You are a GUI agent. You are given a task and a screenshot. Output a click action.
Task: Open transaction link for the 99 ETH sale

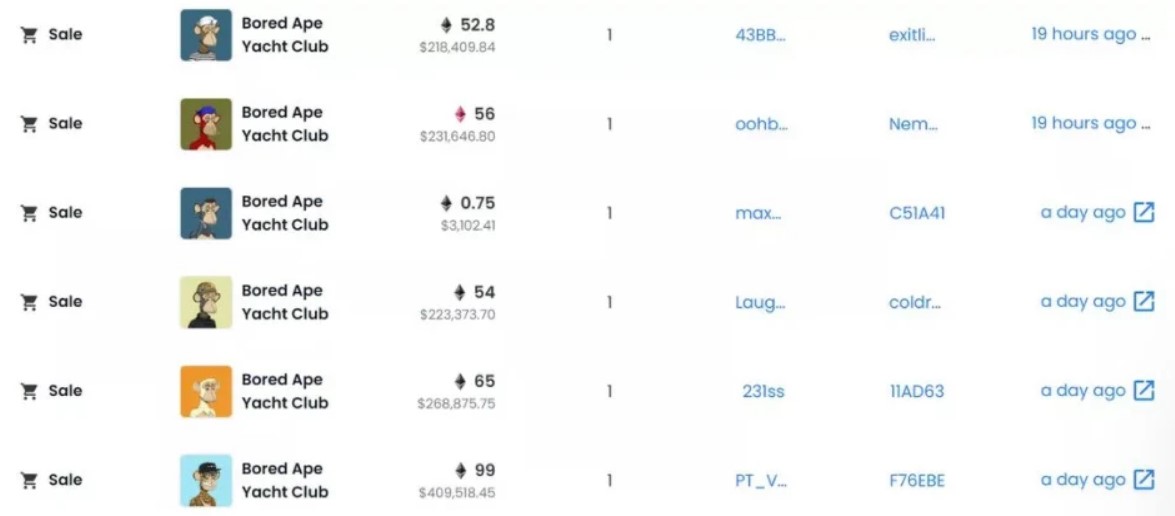click(x=1143, y=480)
